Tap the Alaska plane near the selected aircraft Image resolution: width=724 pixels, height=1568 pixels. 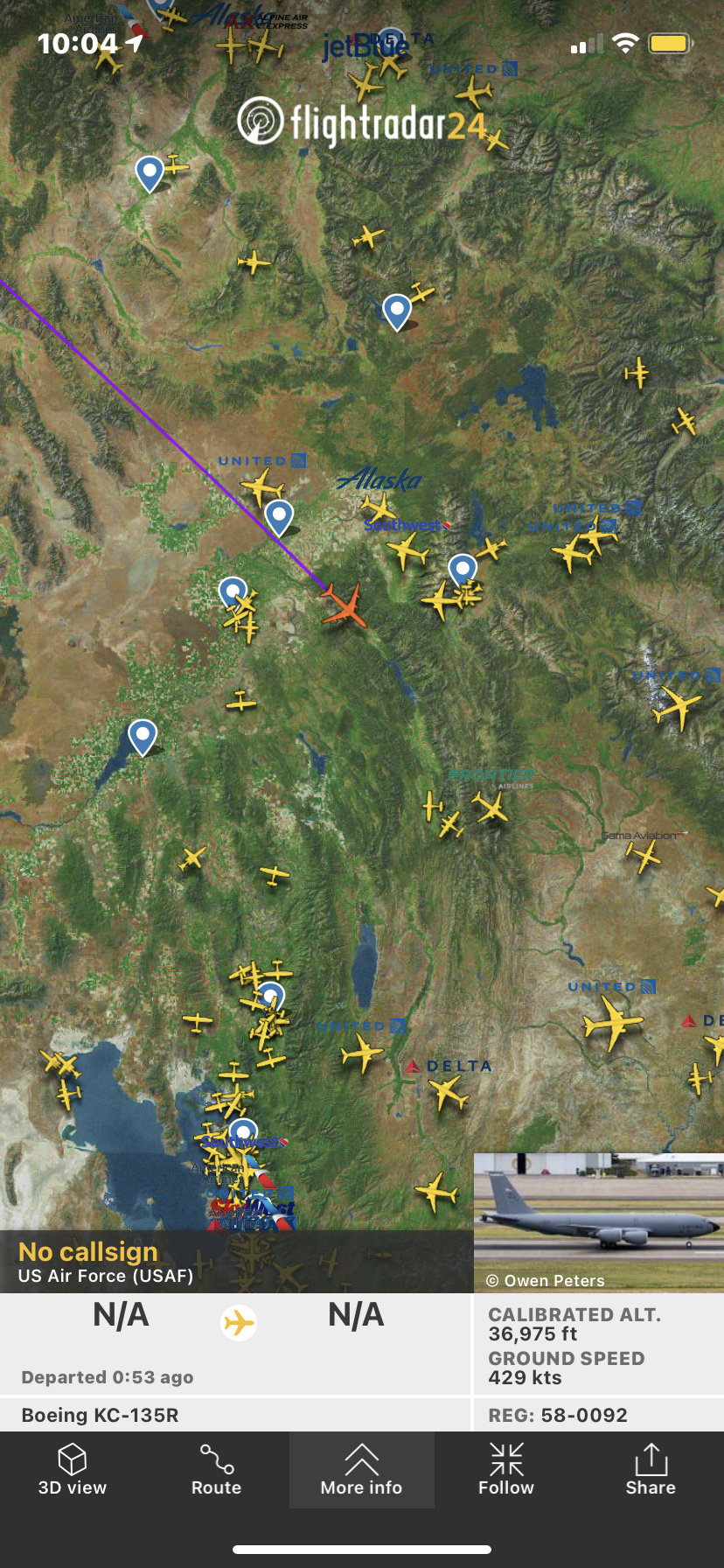[379, 507]
